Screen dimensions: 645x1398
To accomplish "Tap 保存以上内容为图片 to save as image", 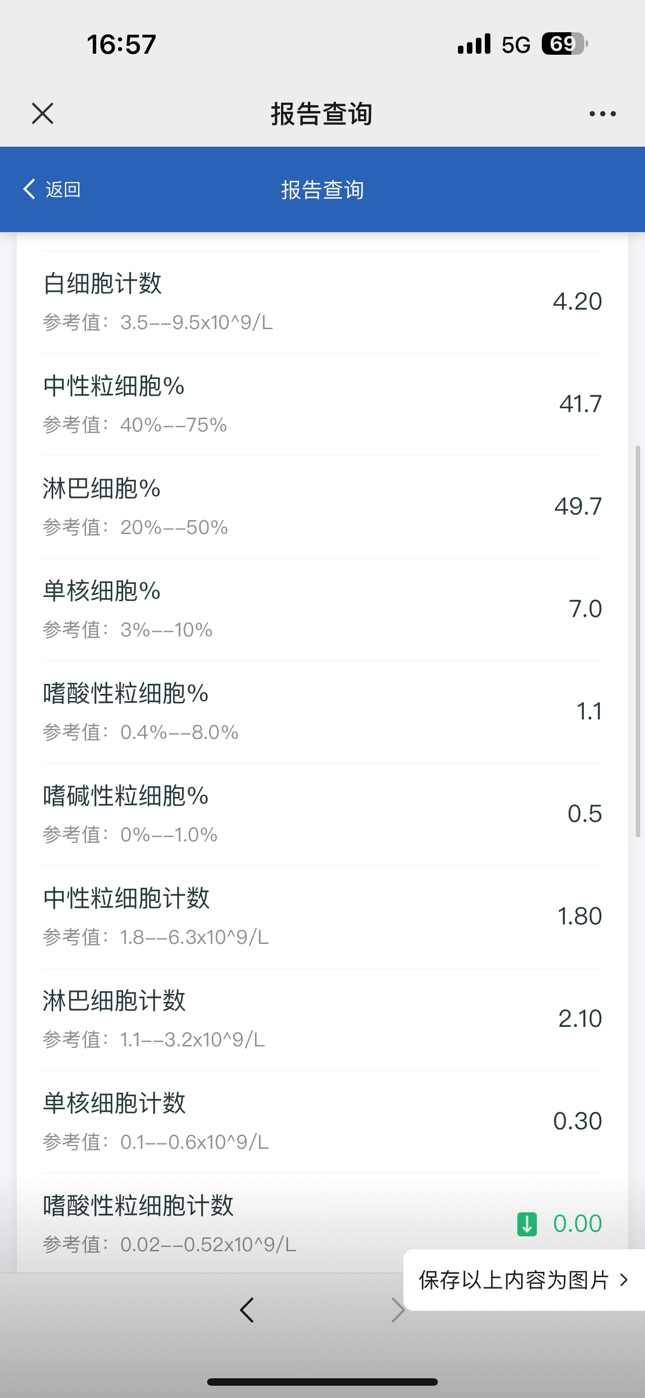I will pyautogui.click(x=524, y=1280).
